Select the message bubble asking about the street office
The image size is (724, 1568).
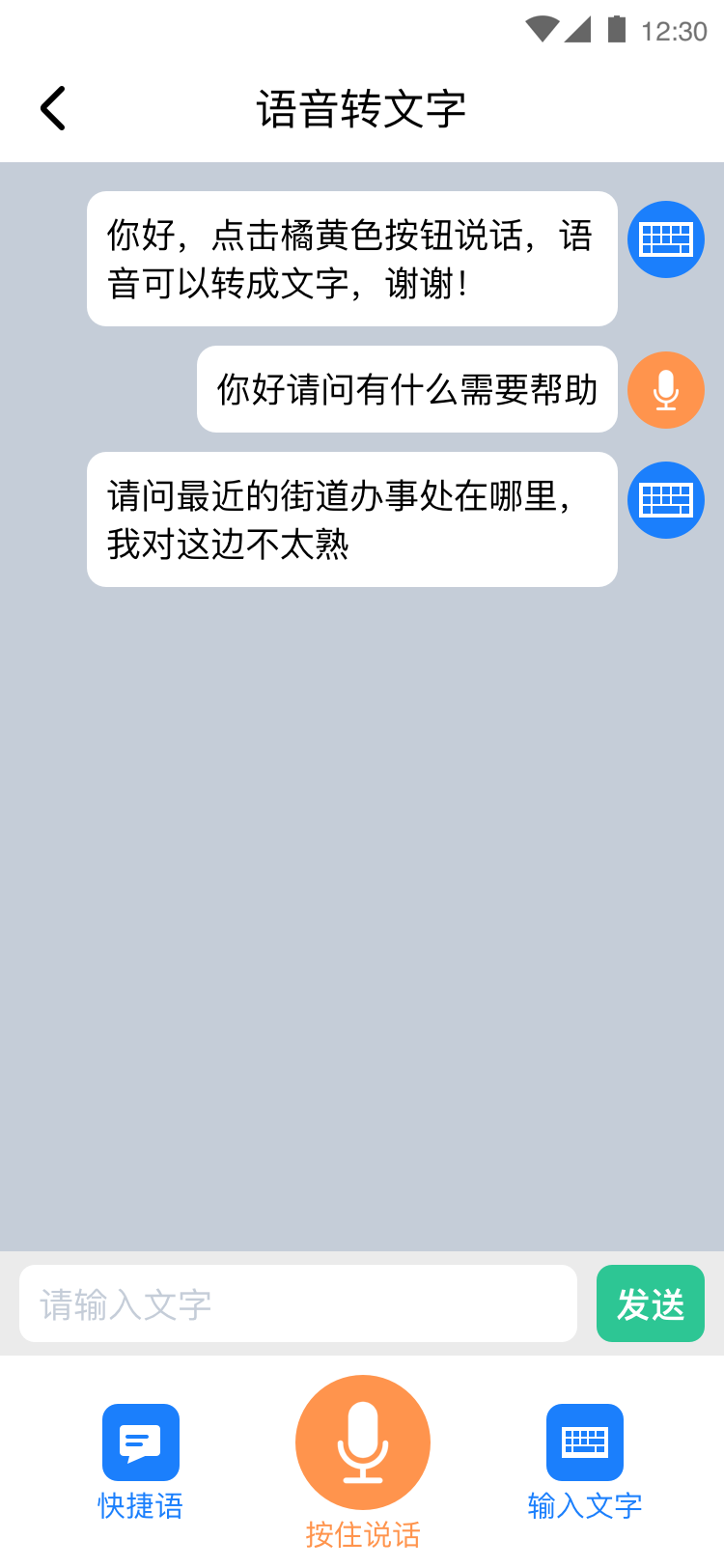[351, 518]
